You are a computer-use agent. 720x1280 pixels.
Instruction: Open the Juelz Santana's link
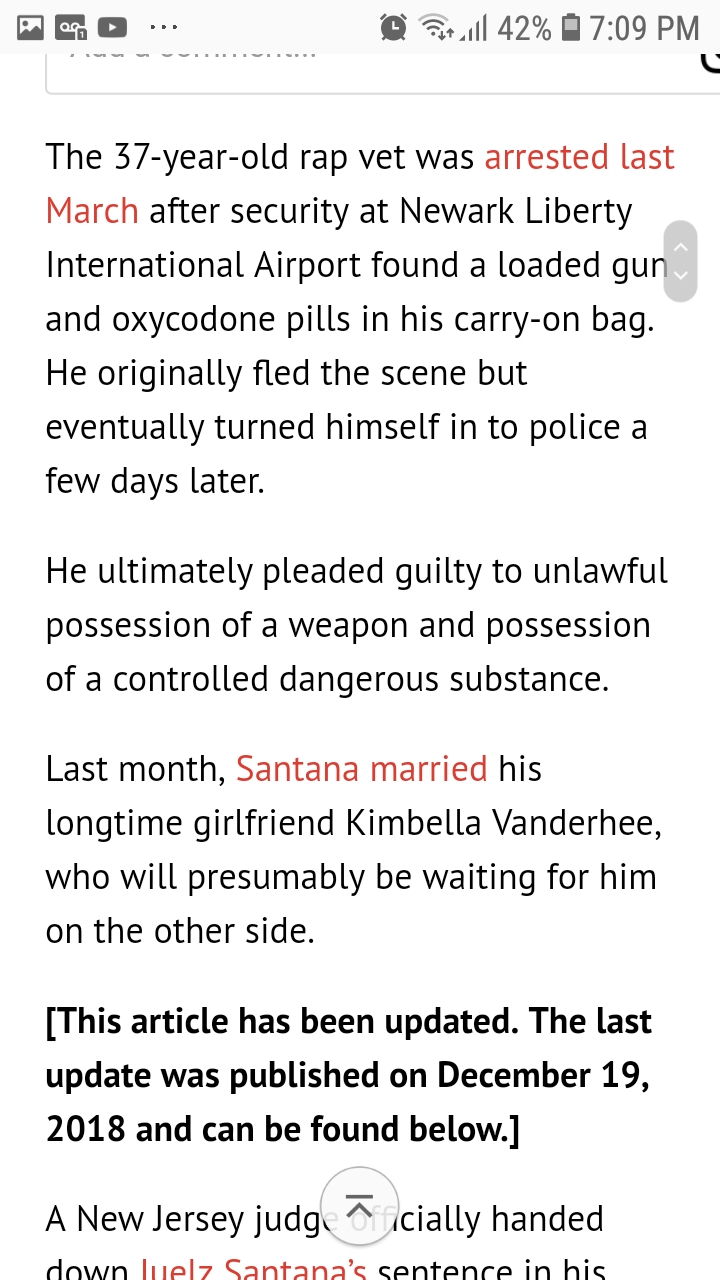tap(252, 1268)
